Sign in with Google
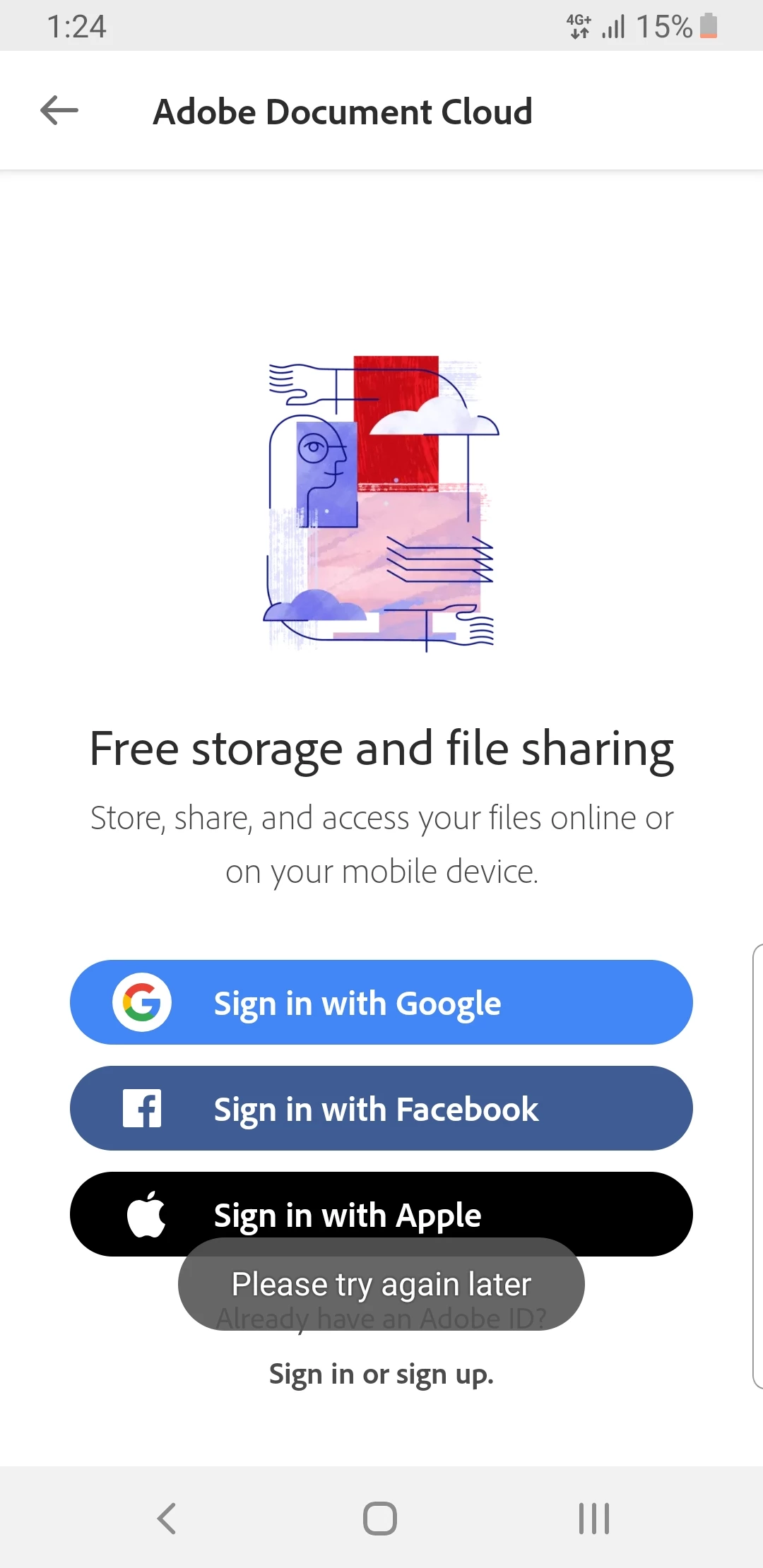This screenshot has width=763, height=1568. pos(381,1002)
